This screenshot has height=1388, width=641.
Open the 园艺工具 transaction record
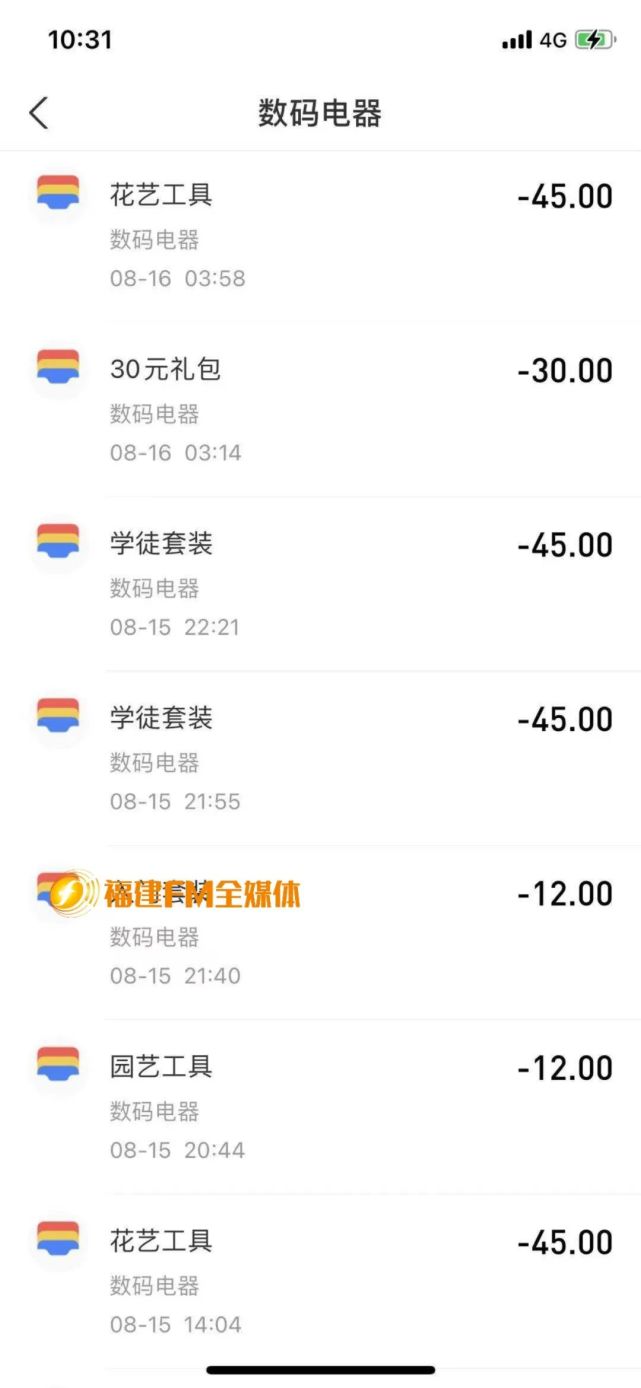(320, 1107)
